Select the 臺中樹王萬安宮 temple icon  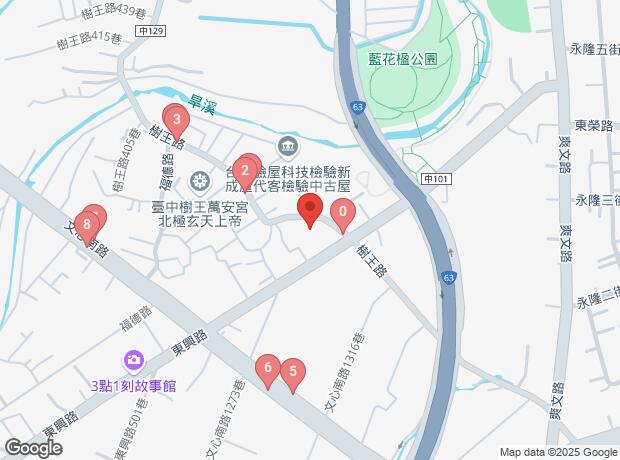coord(201,181)
